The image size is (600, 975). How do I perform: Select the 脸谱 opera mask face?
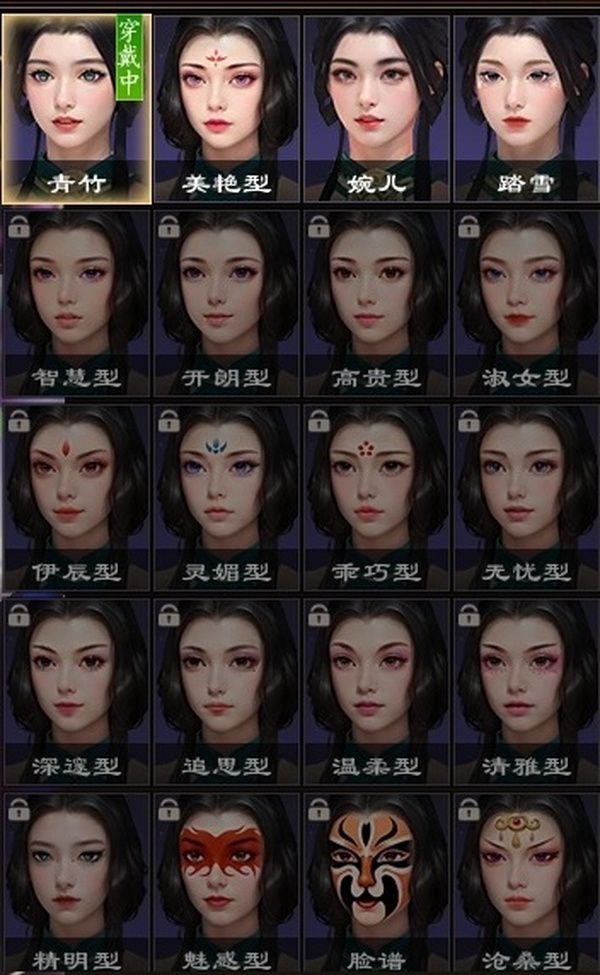(x=376, y=880)
